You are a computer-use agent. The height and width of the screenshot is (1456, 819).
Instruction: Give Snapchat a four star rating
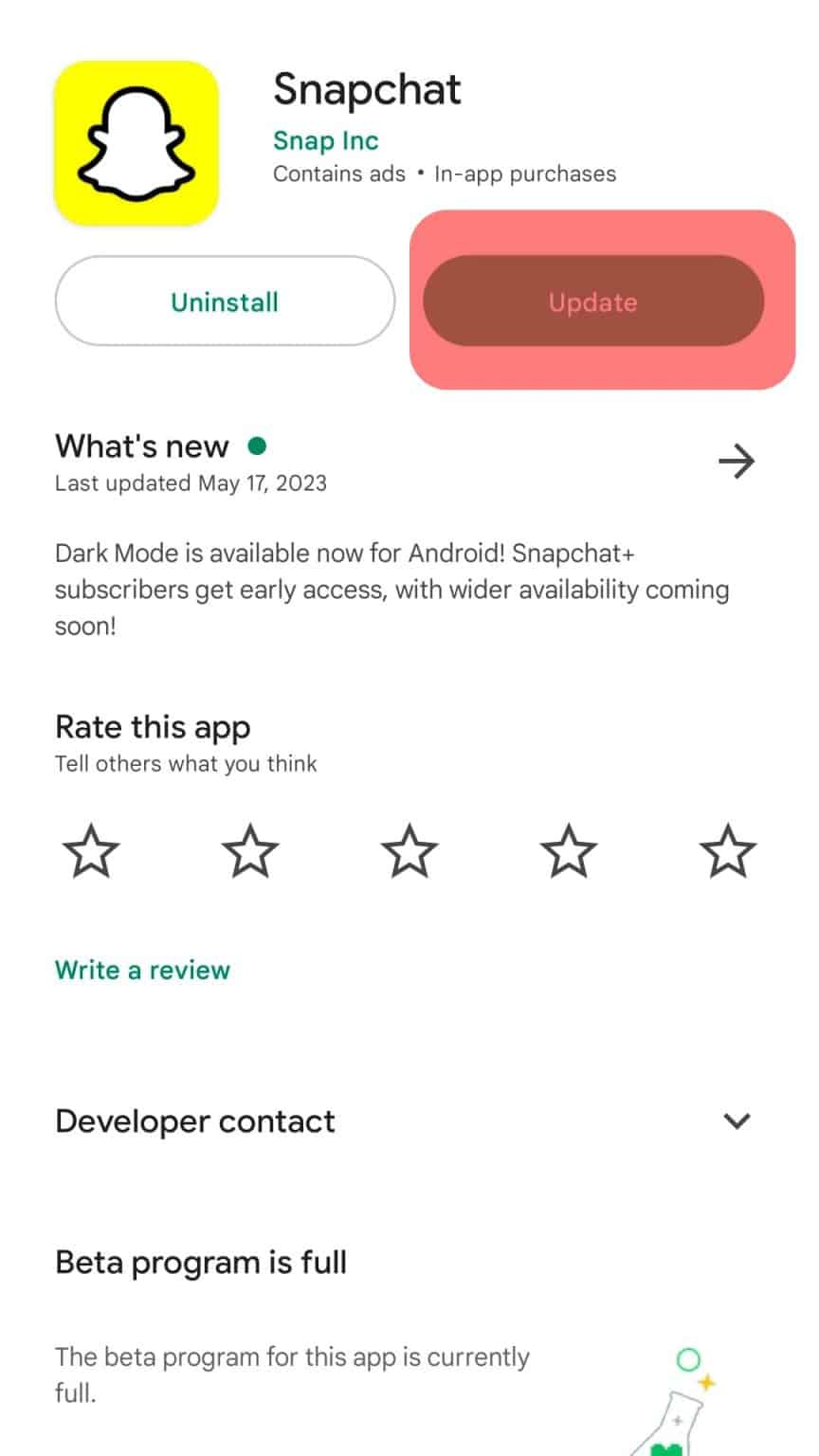pyautogui.click(x=568, y=851)
